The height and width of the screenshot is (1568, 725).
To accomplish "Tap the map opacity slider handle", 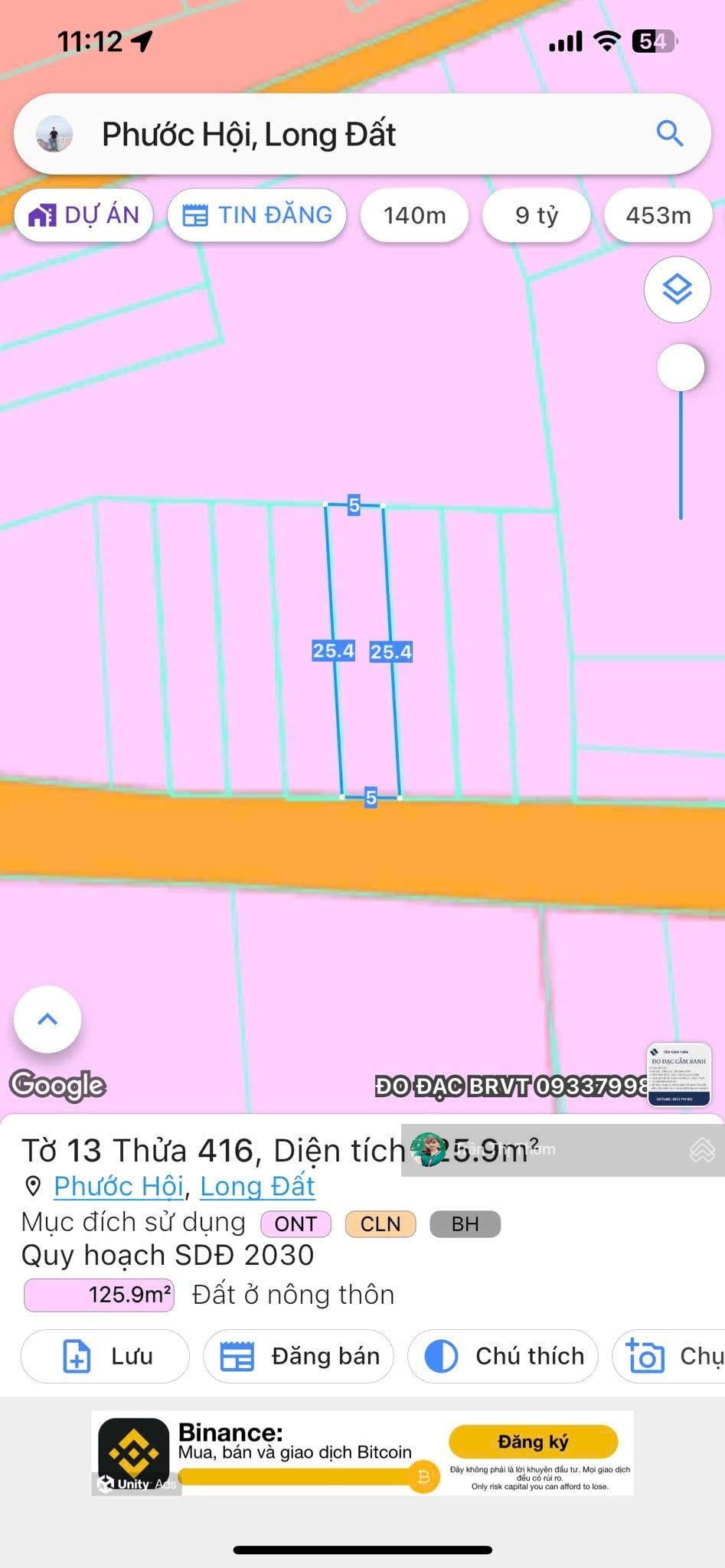I will click(681, 368).
